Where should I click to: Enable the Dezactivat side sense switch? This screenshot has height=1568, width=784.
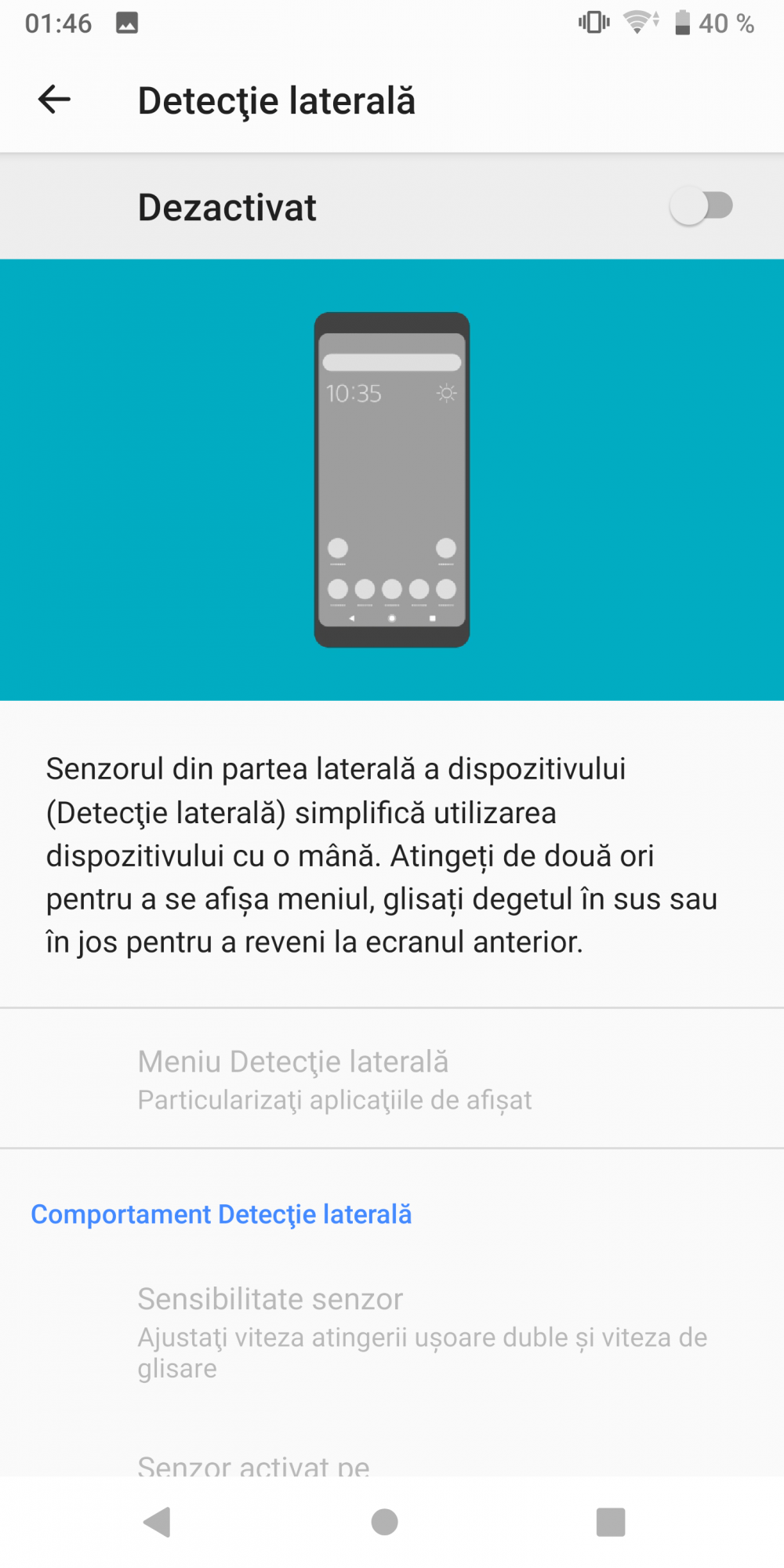point(701,206)
